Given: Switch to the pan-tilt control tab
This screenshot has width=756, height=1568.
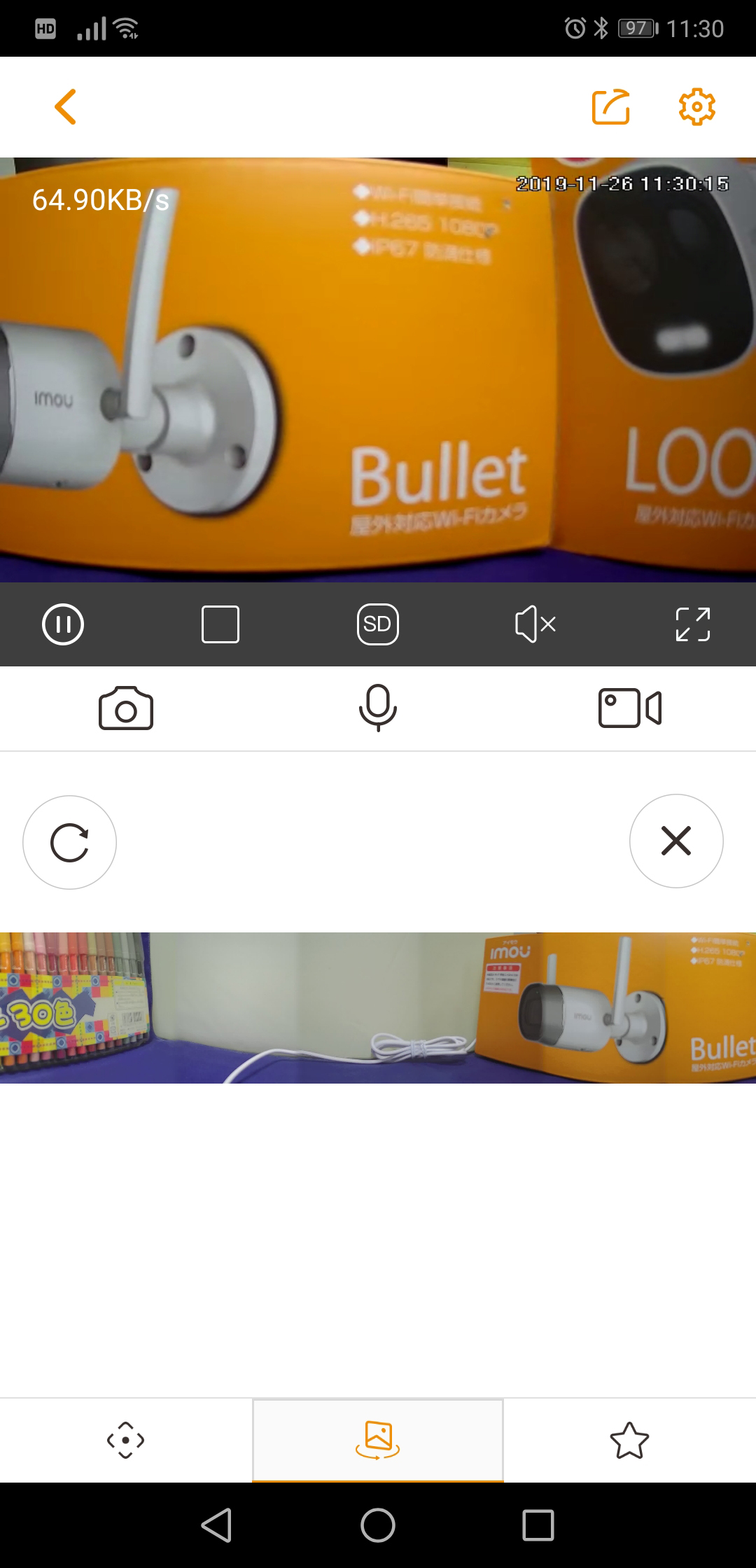Looking at the screenshot, I should point(126,1441).
